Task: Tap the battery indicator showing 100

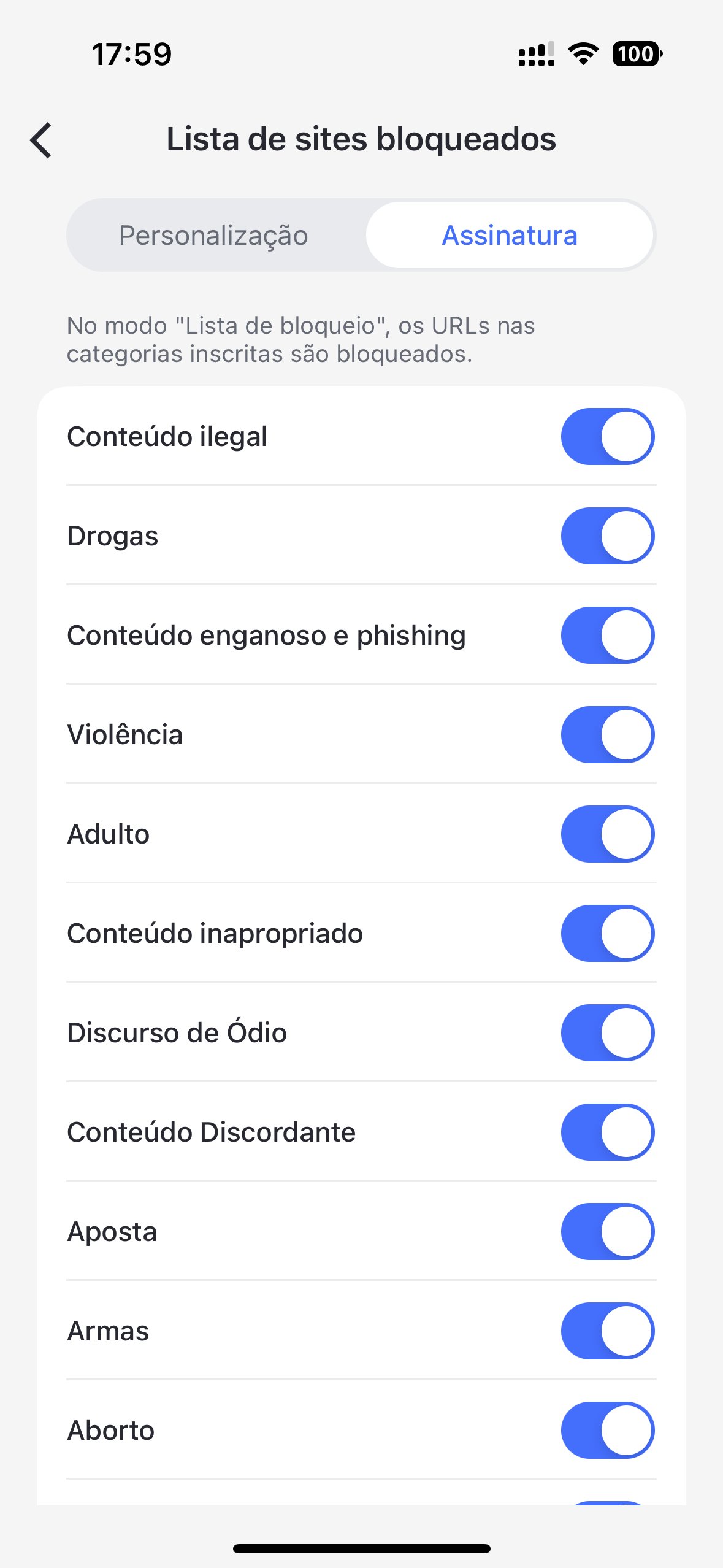Action: pos(636,54)
